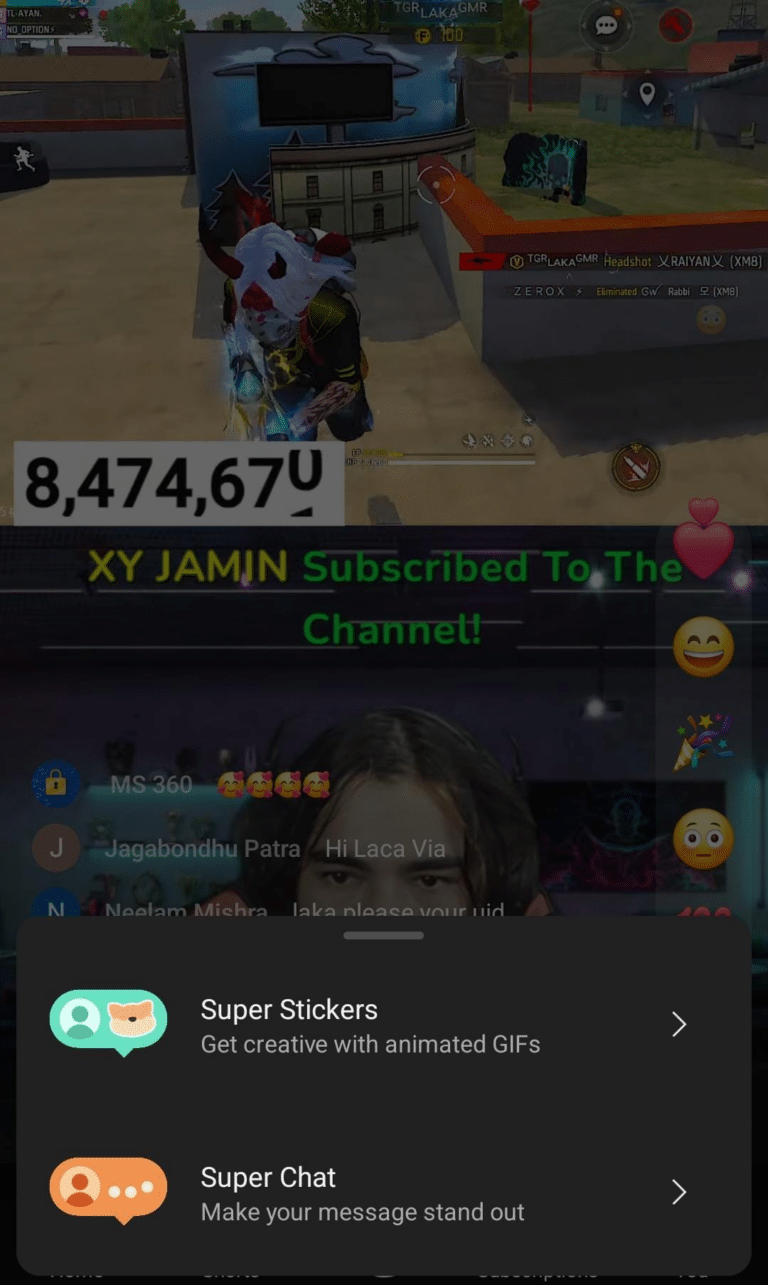Viewport: 768px width, 1285px height.
Task: Send the party popper reaction
Action: (x=703, y=741)
